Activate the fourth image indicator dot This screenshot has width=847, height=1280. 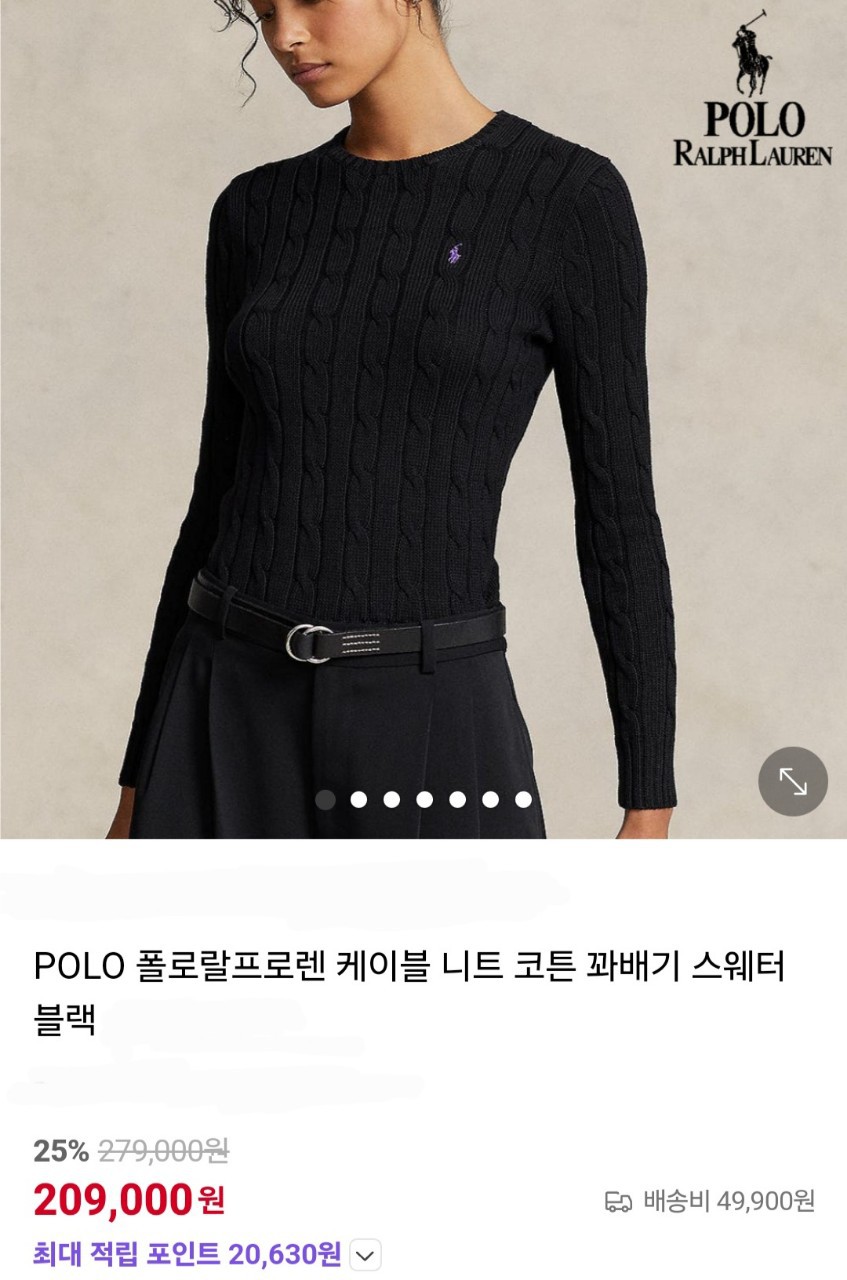click(x=424, y=798)
